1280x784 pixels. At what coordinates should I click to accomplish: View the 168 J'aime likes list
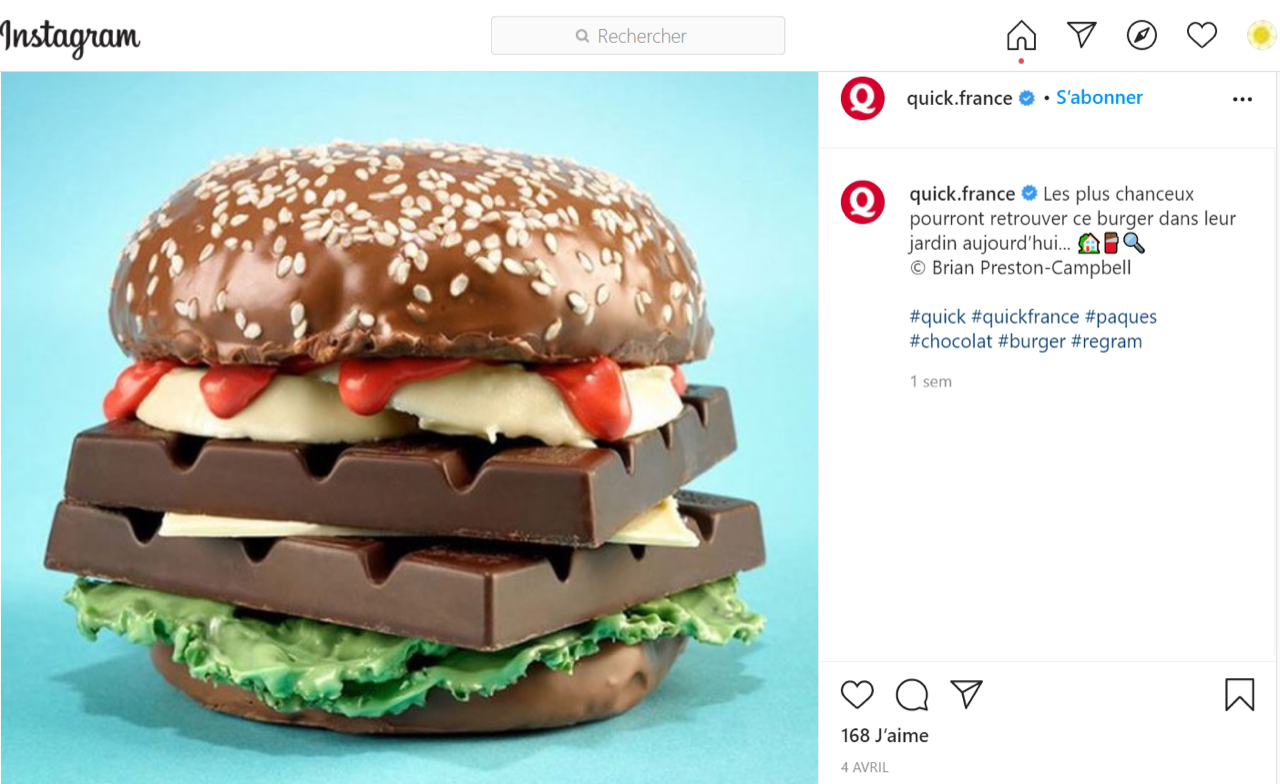pos(884,736)
